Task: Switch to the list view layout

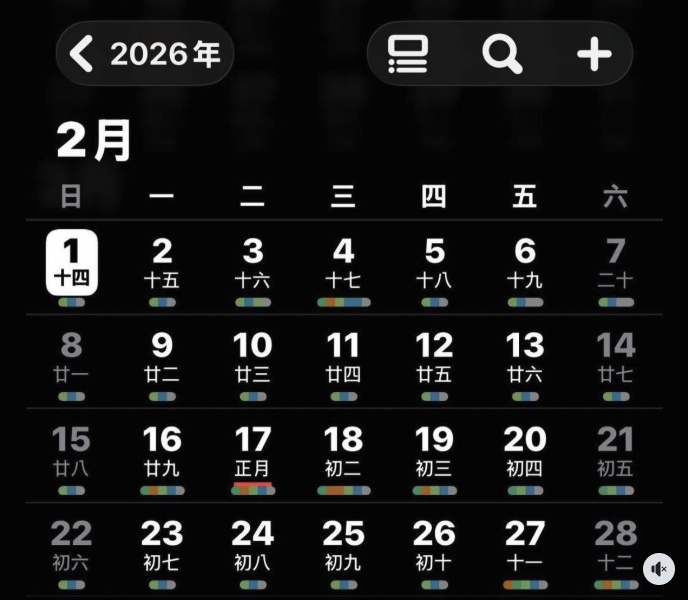Action: [x=408, y=54]
